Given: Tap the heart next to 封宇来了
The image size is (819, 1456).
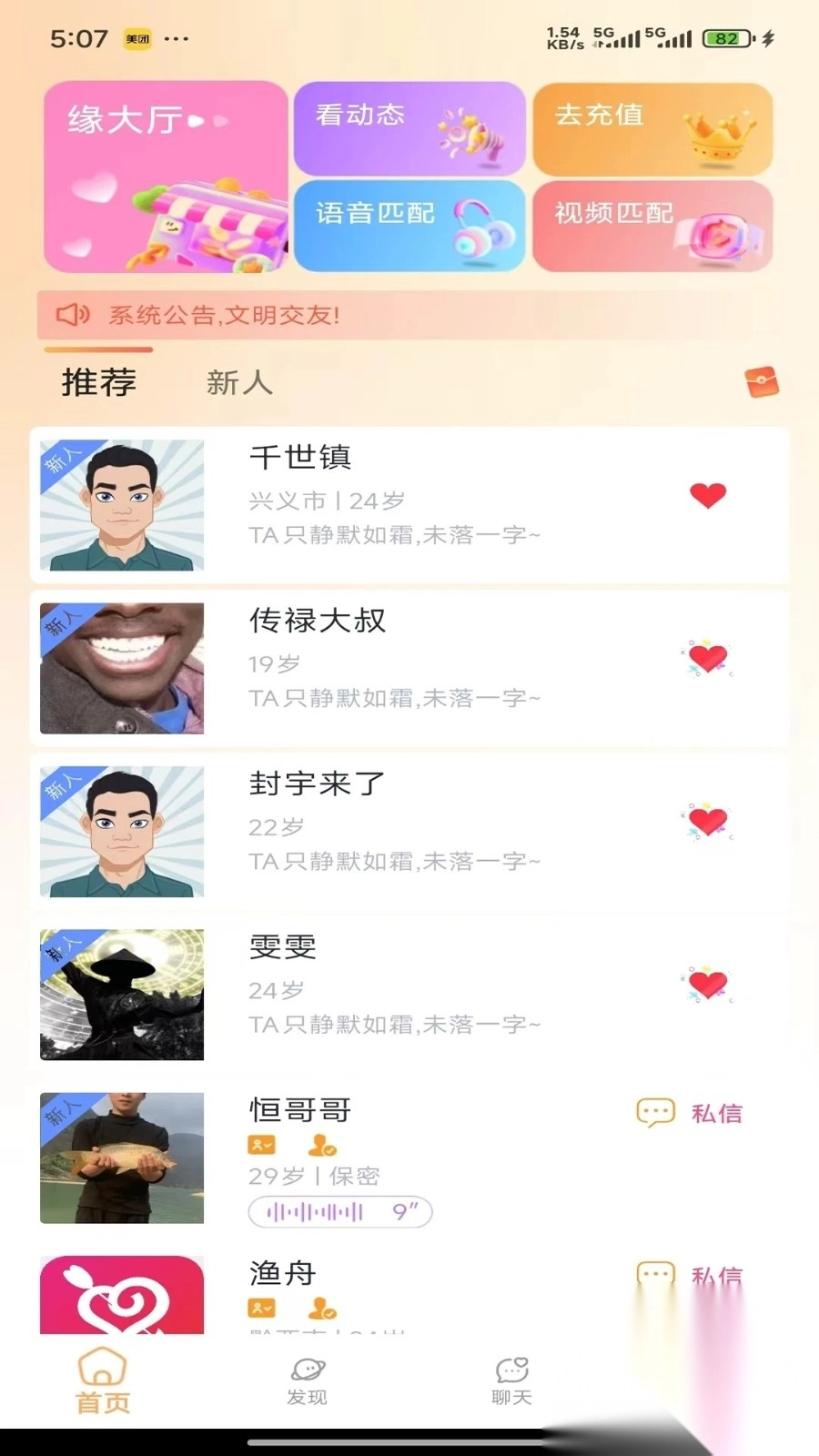Looking at the screenshot, I should point(708,821).
